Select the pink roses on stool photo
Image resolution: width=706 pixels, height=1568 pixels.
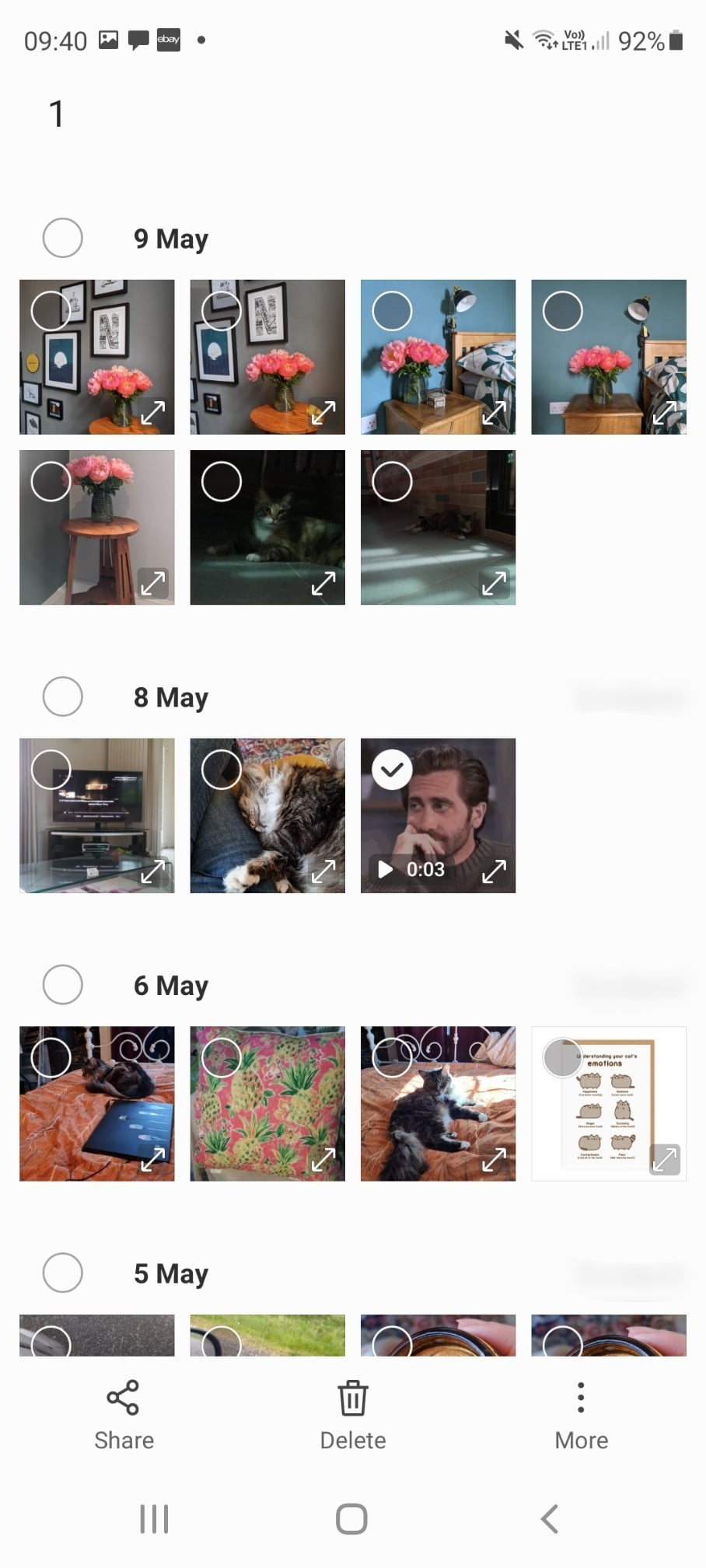(x=50, y=482)
